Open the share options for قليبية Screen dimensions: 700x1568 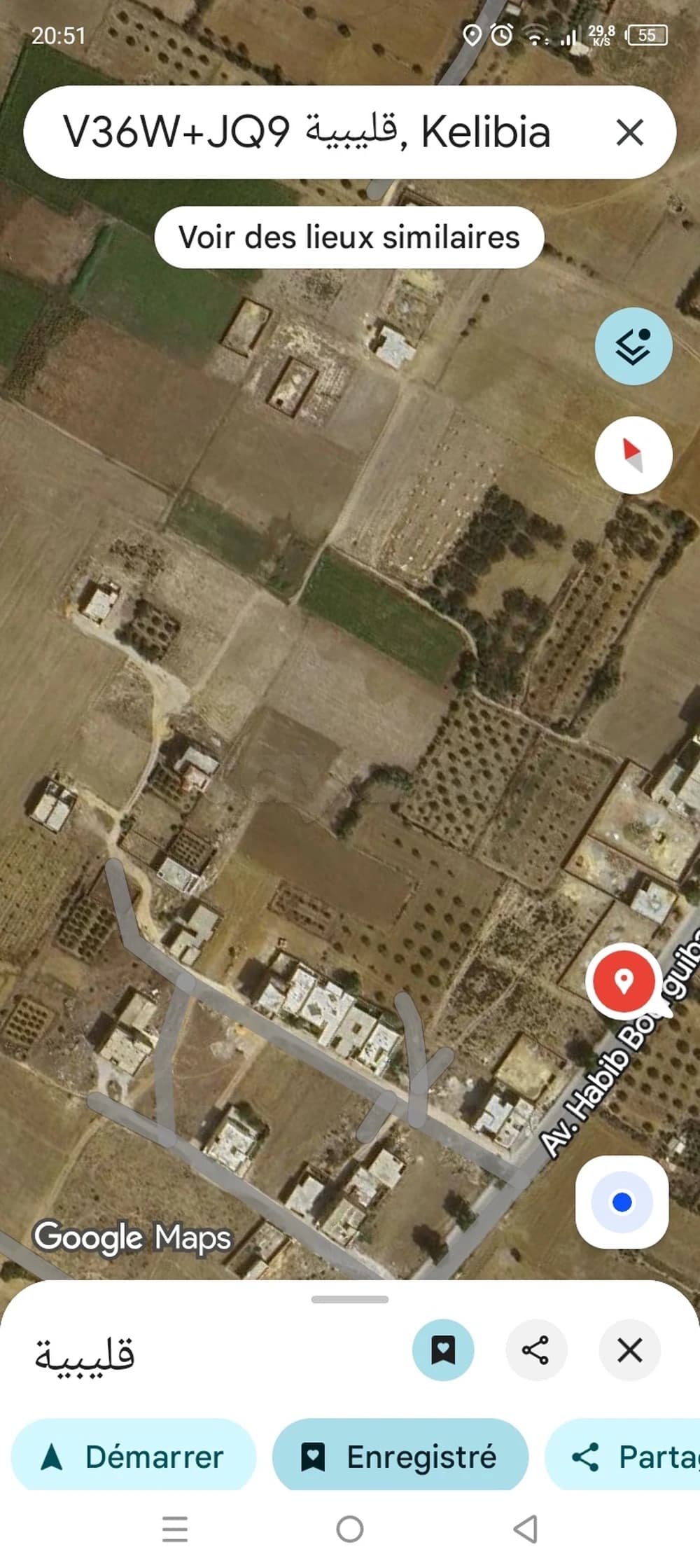click(x=535, y=1349)
